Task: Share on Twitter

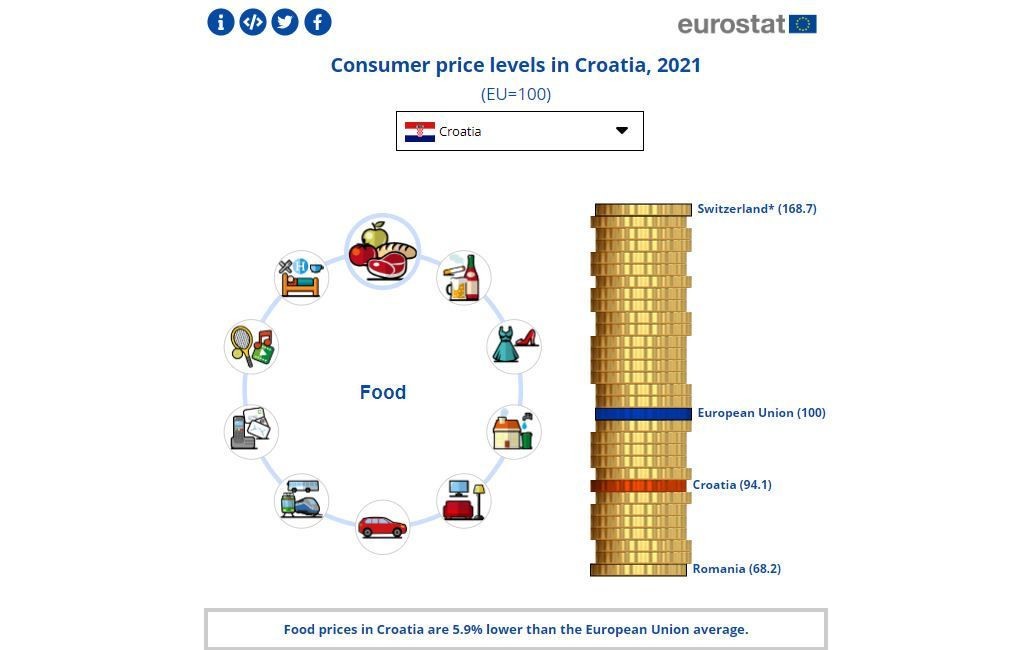Action: pyautogui.click(x=284, y=22)
